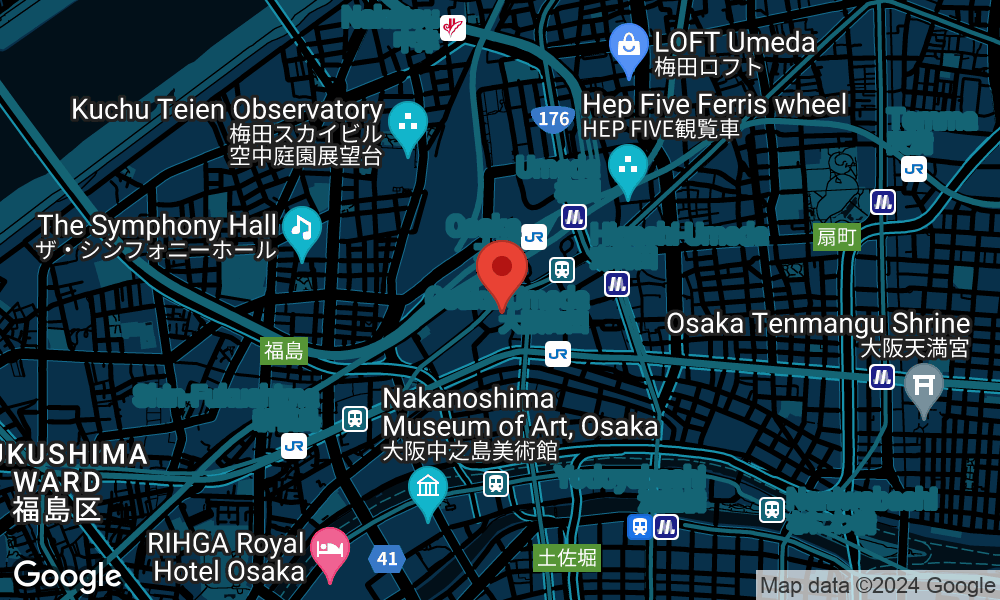The height and width of the screenshot is (600, 1000).
Task: Open the Hep Five Ferris wheel marker
Action: coord(627,166)
